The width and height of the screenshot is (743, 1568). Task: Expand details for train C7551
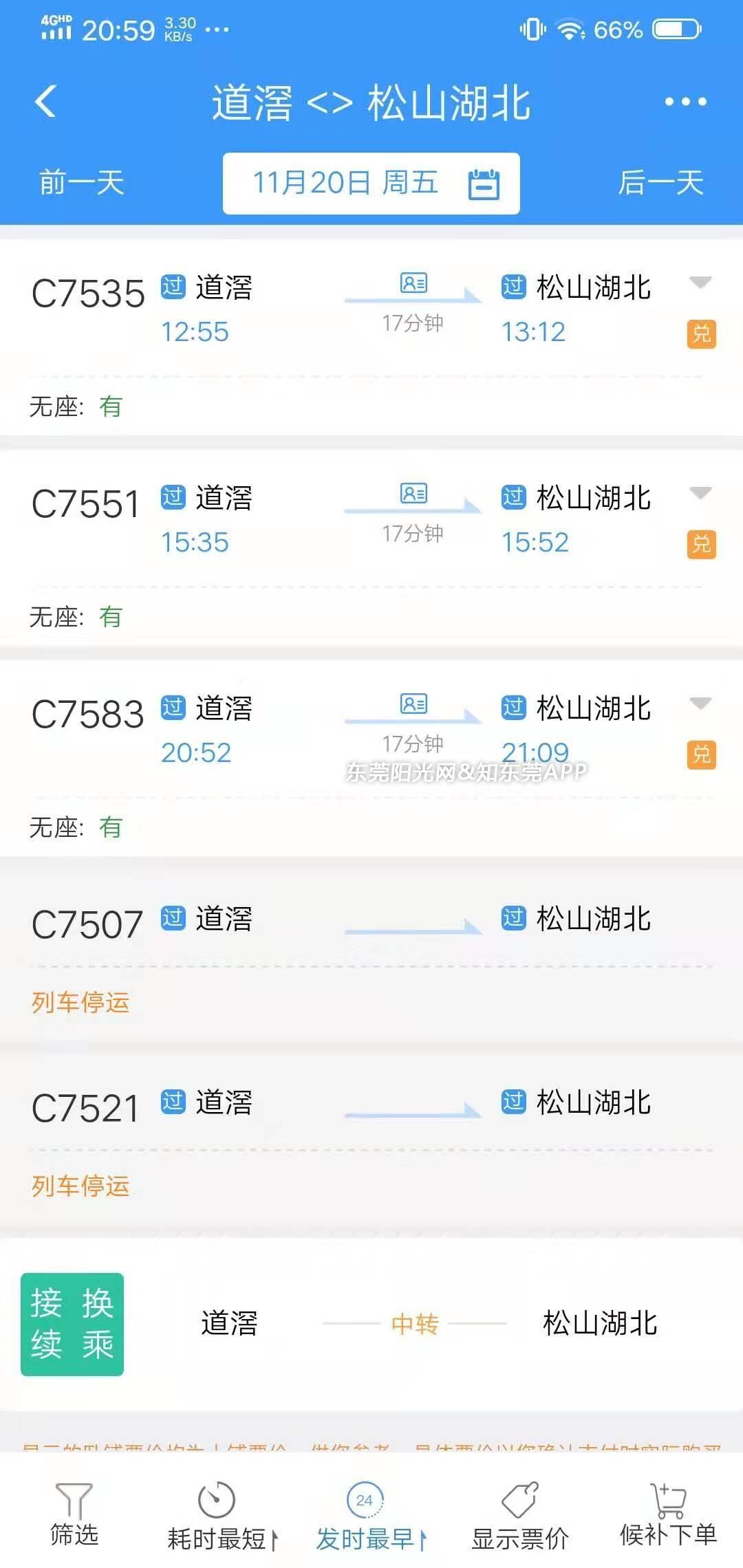pos(700,492)
